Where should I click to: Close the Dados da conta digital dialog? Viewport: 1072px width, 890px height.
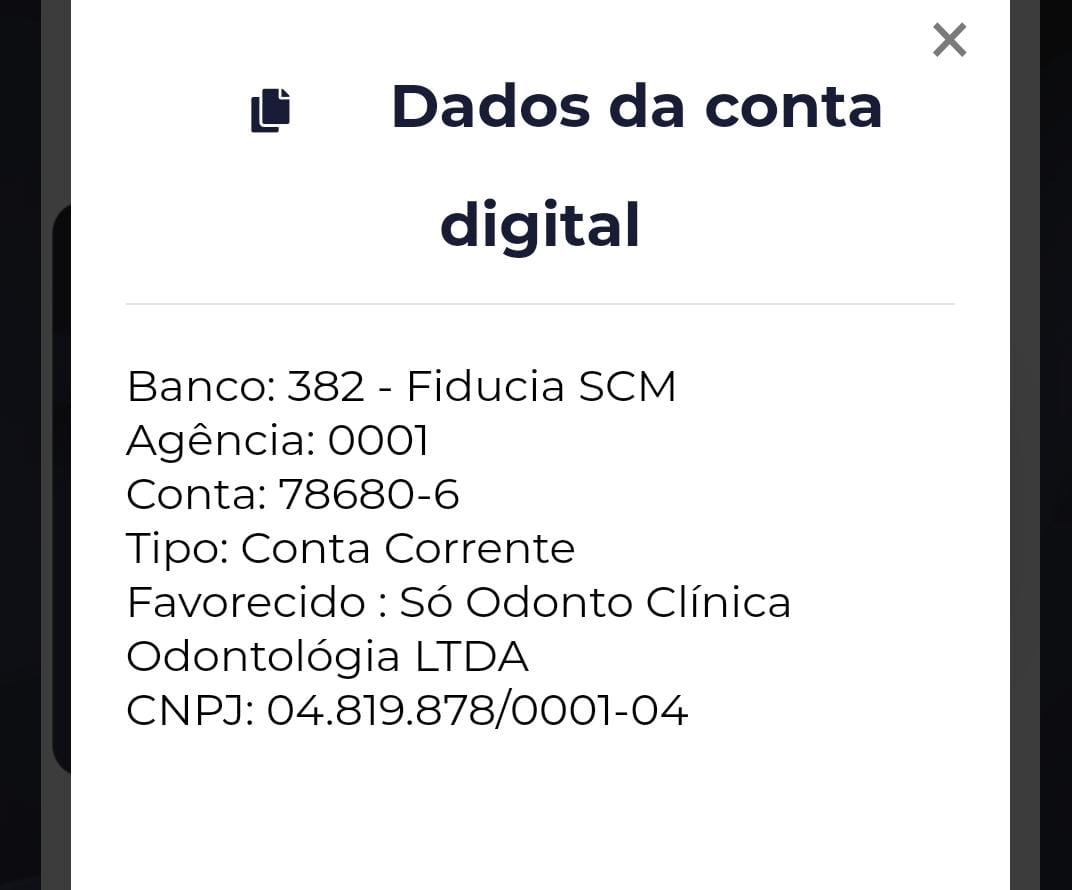(x=949, y=41)
